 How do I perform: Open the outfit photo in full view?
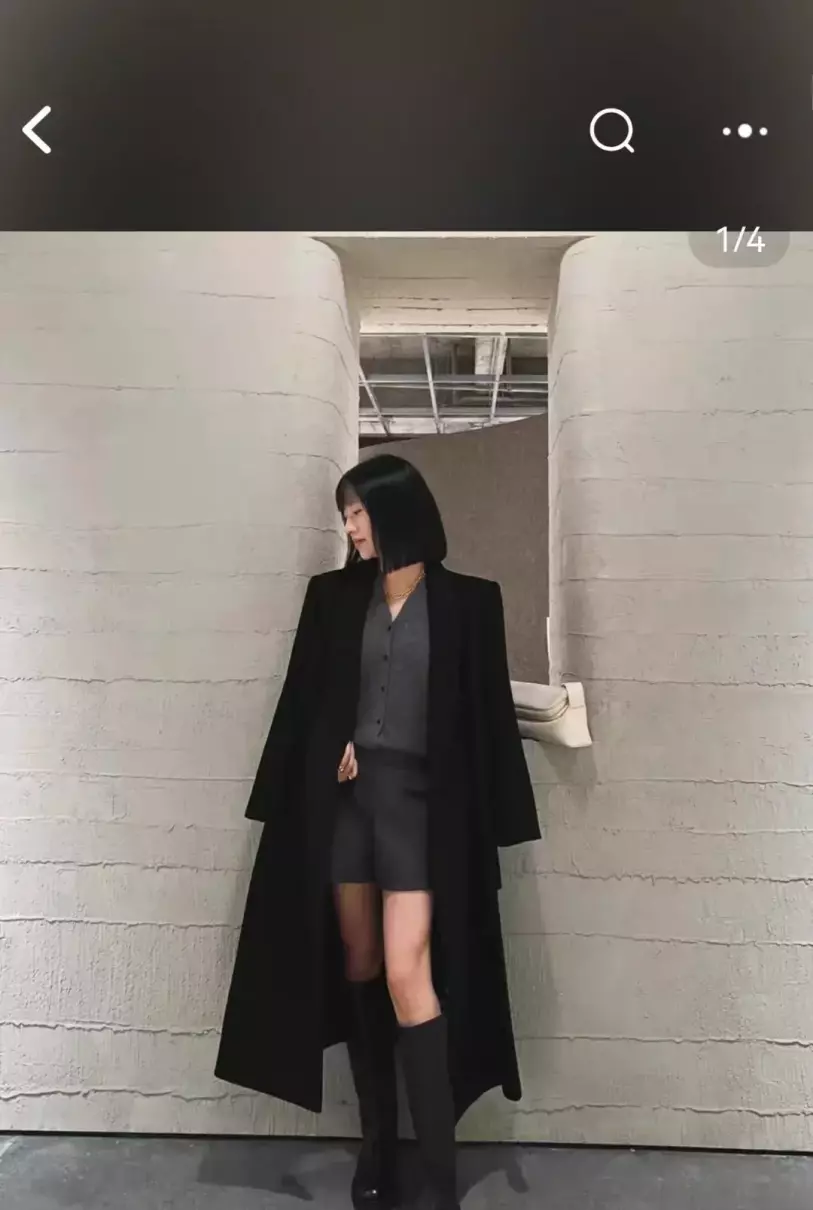coord(406,720)
